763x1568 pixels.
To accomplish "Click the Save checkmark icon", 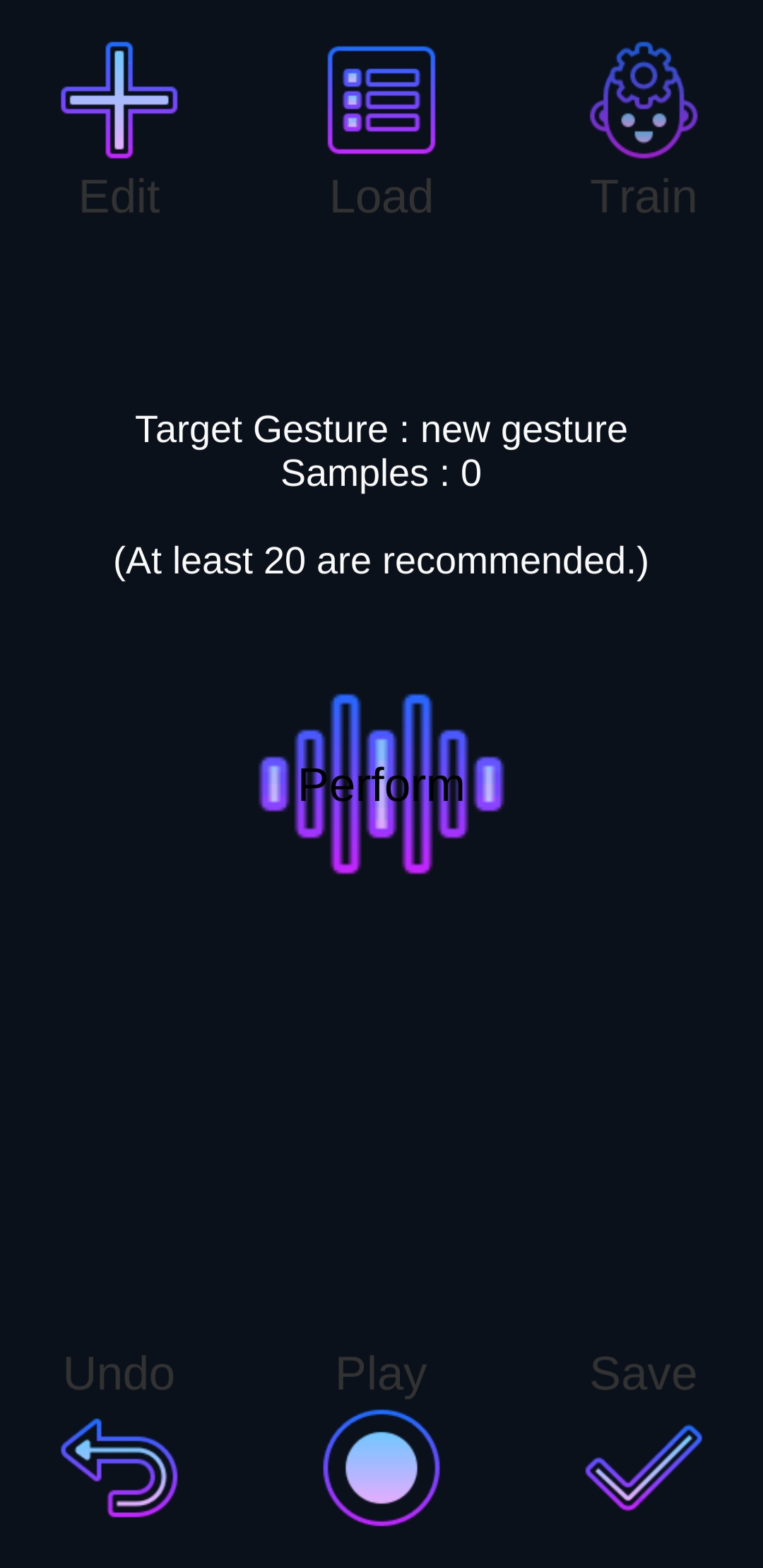I will [643, 1469].
